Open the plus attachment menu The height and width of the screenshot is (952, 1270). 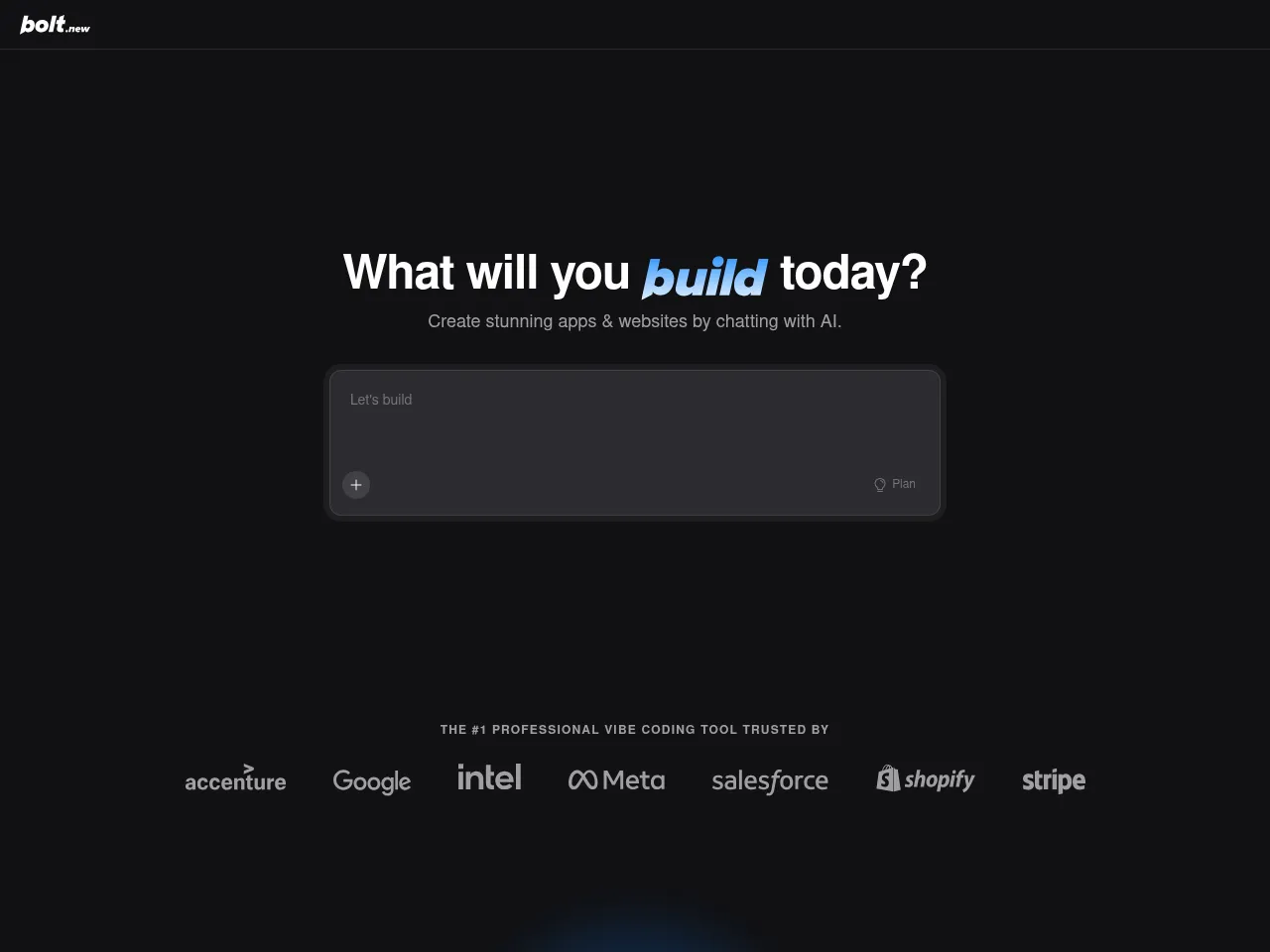pyautogui.click(x=356, y=485)
